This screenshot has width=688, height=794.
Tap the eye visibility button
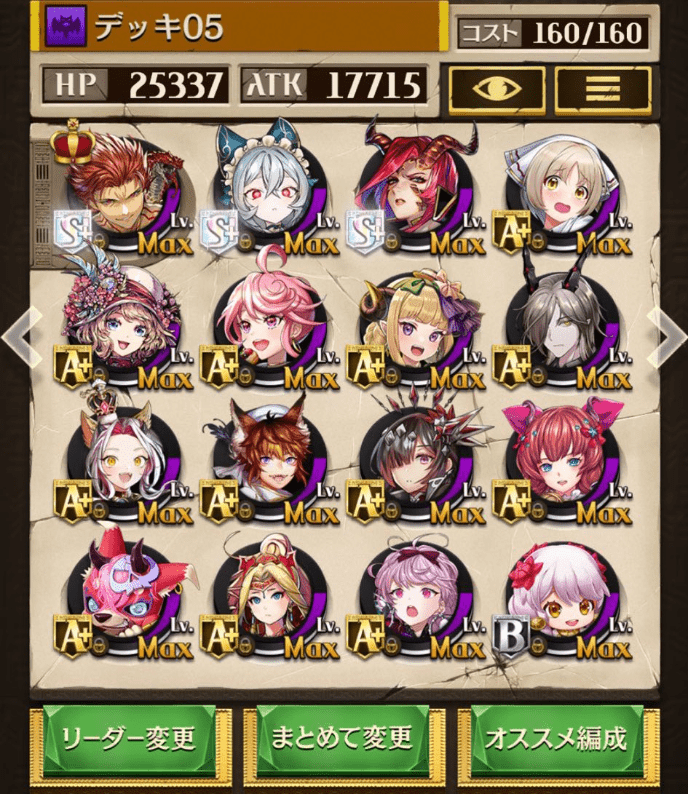point(497,89)
